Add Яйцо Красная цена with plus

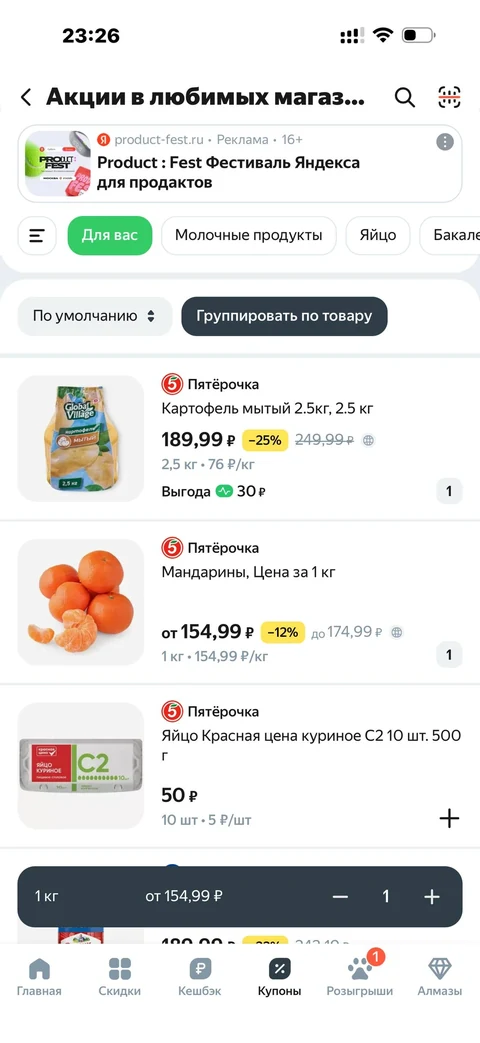pos(449,818)
